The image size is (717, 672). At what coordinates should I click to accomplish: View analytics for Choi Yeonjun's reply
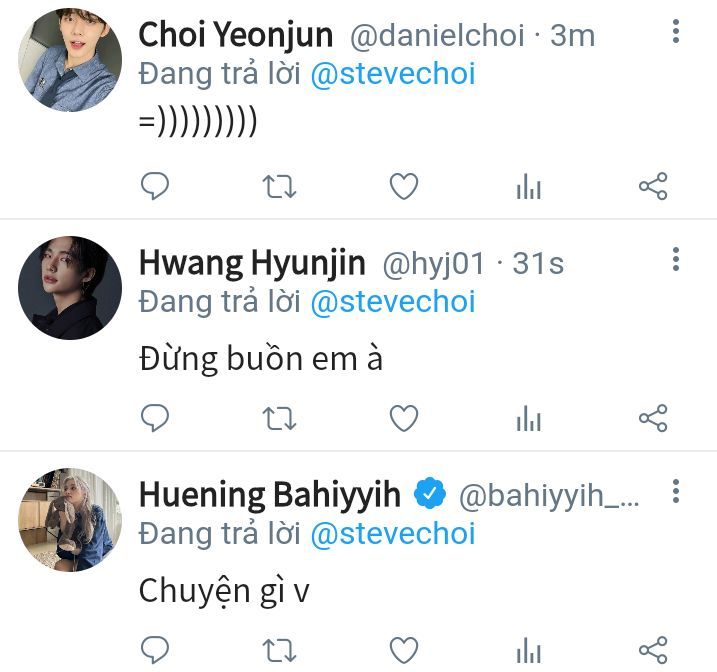point(528,187)
